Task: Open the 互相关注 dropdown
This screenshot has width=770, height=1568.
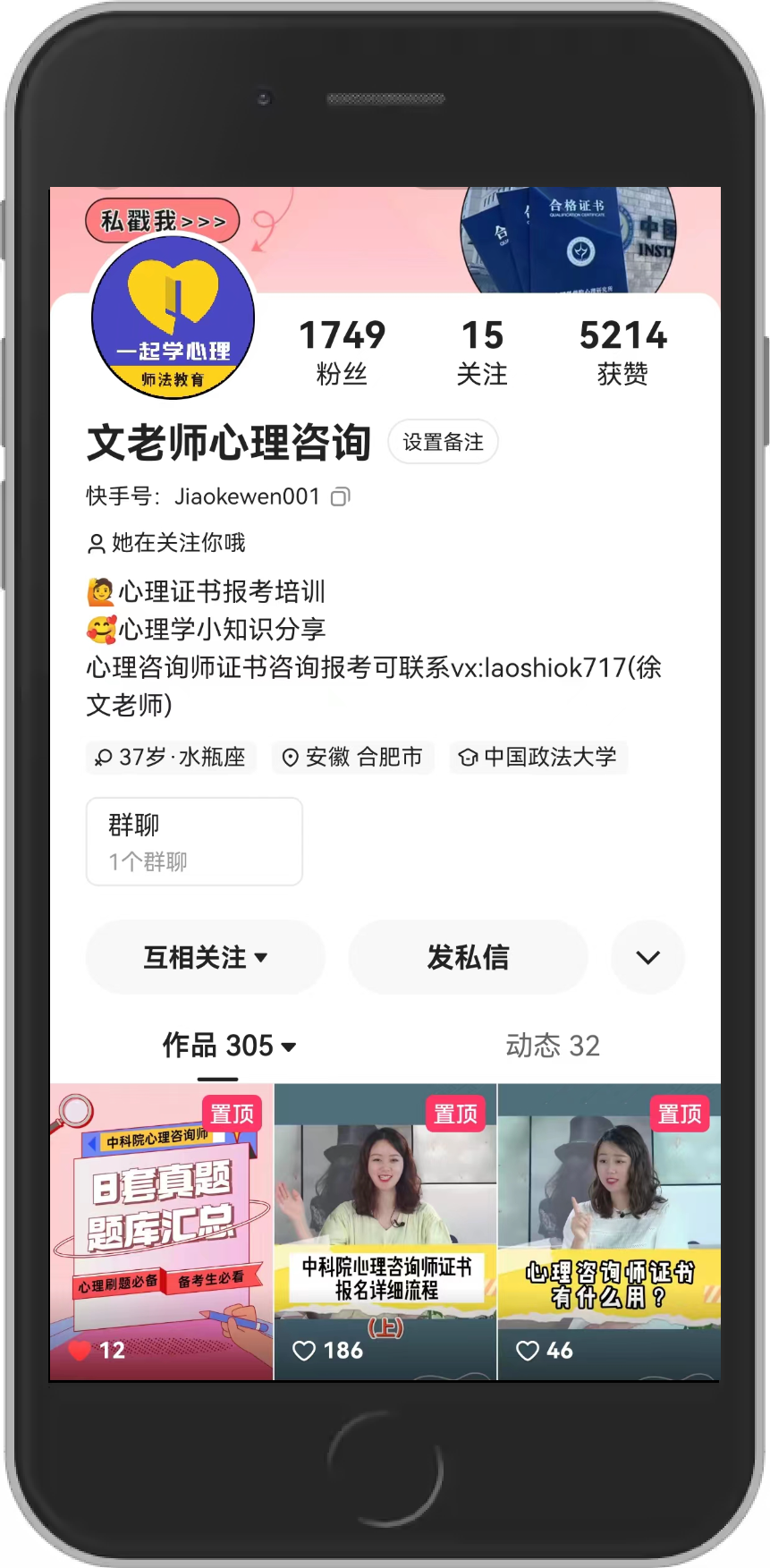Action: pyautogui.click(x=205, y=957)
